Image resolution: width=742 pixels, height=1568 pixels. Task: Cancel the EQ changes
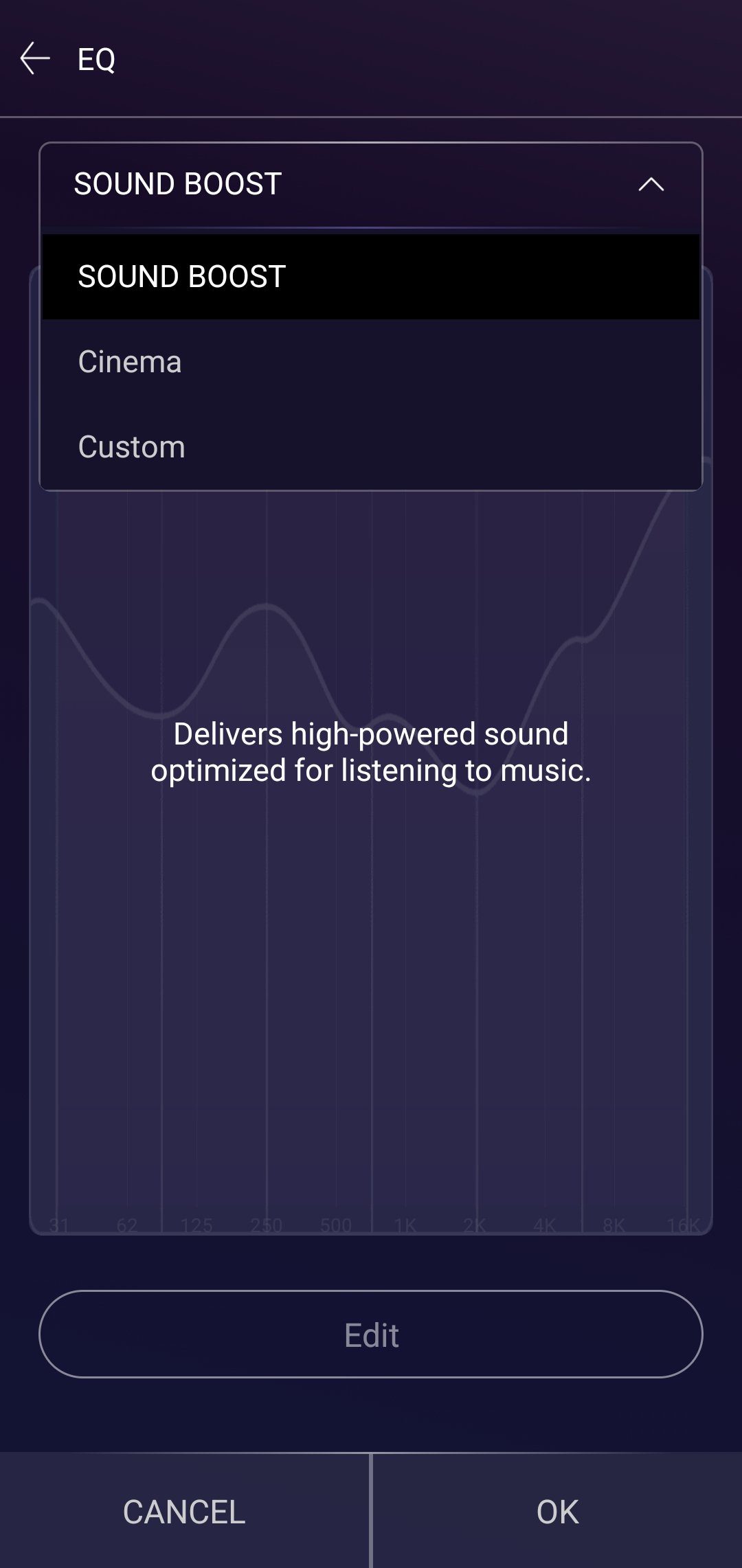coord(184,1512)
